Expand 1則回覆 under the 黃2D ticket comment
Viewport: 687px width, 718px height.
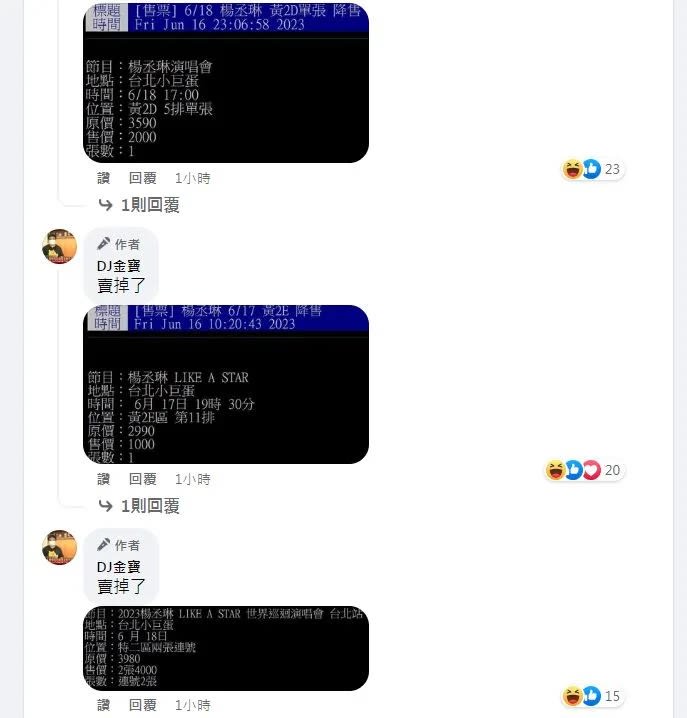click(x=149, y=205)
